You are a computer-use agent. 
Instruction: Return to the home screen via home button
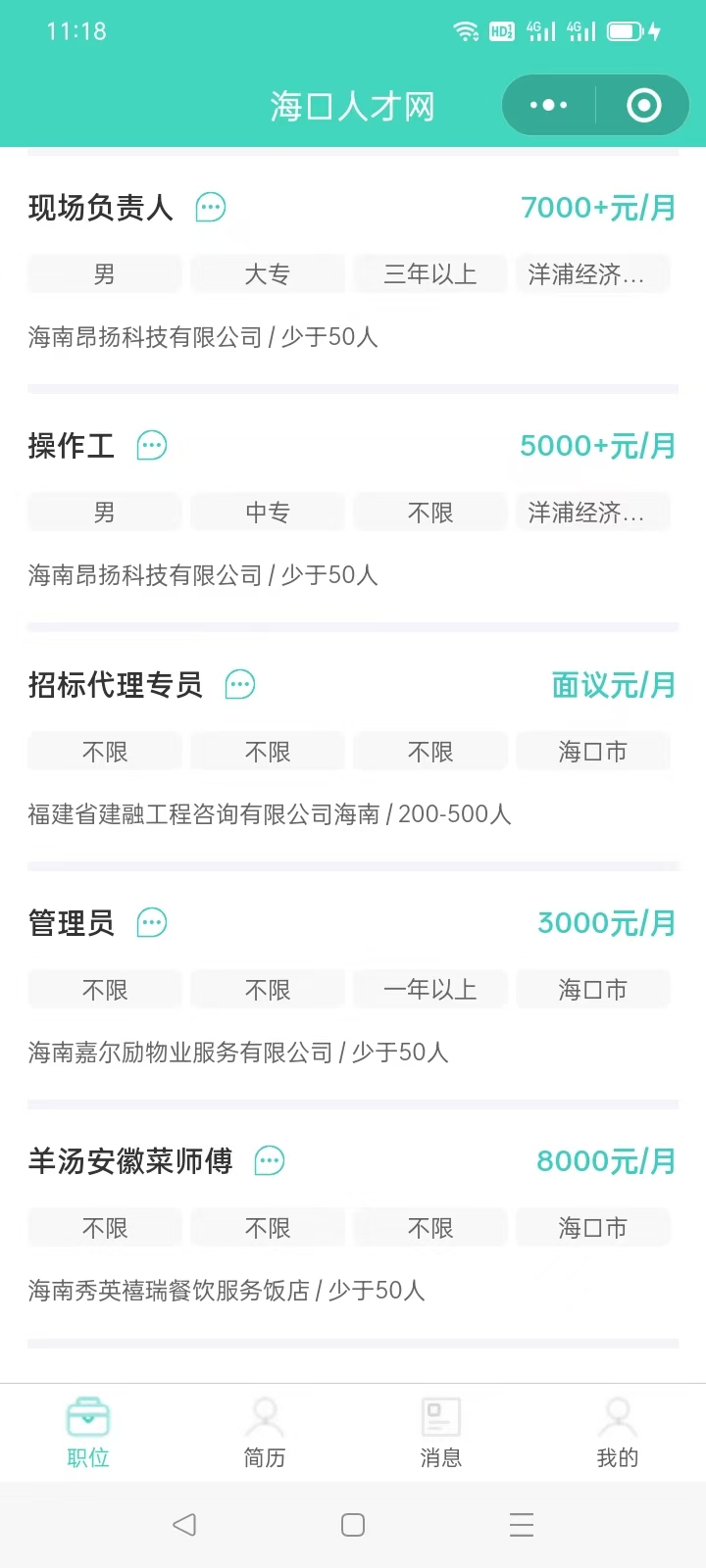pos(353,1524)
